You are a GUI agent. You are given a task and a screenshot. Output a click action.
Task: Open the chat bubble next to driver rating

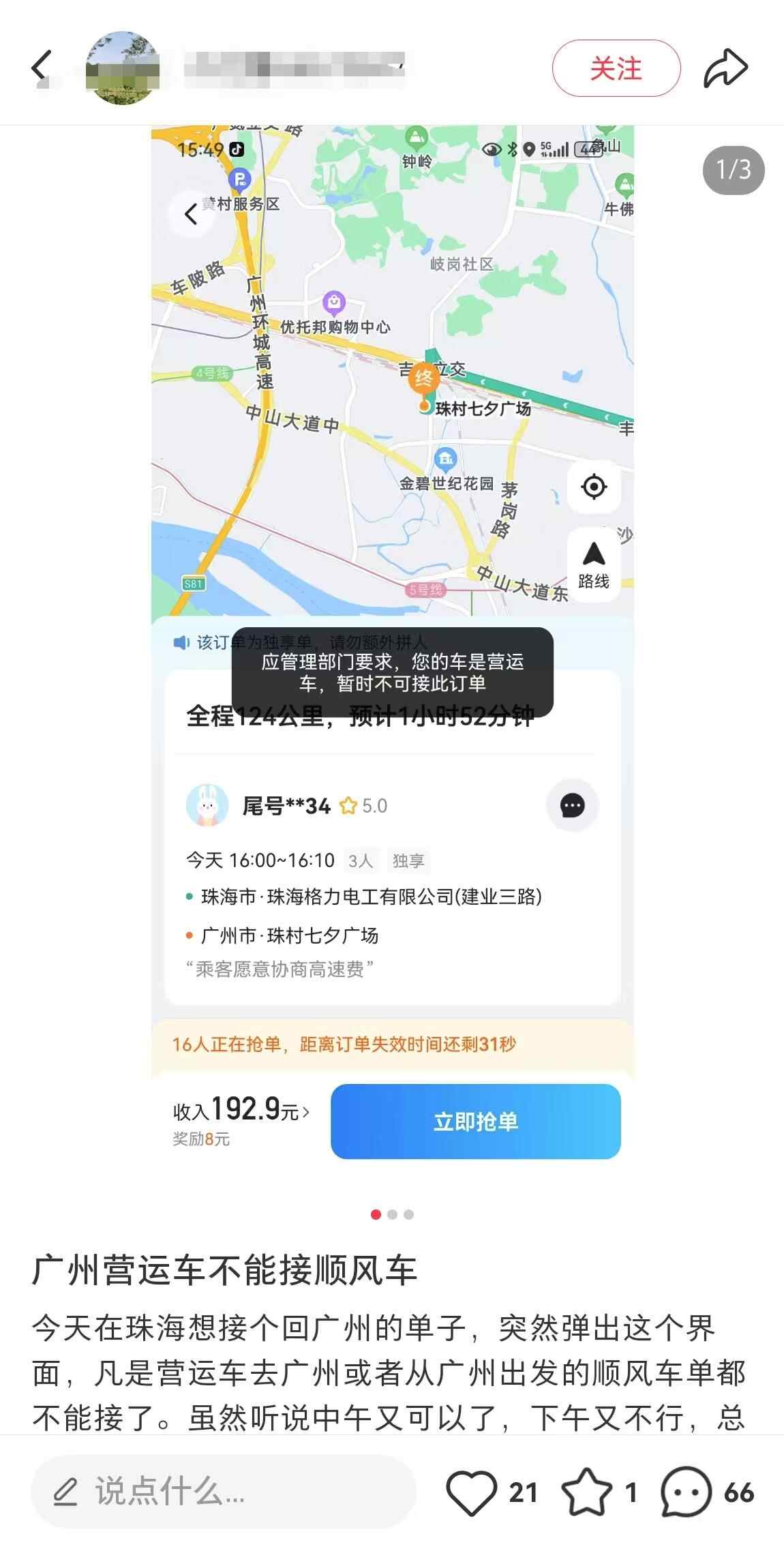[x=573, y=805]
